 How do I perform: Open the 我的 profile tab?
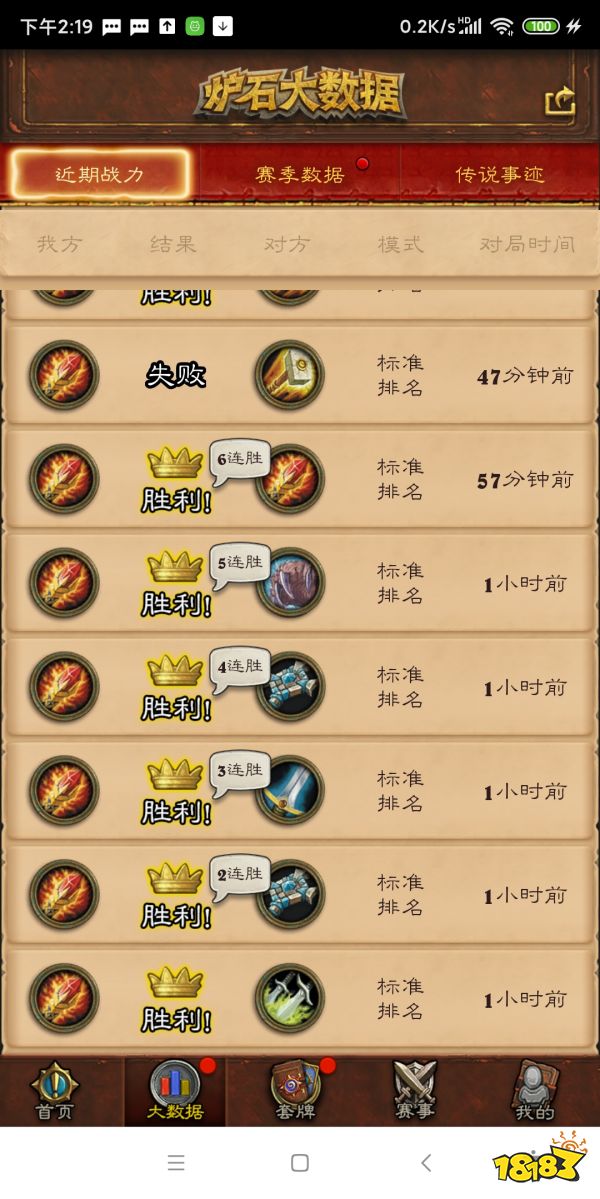tap(534, 1092)
